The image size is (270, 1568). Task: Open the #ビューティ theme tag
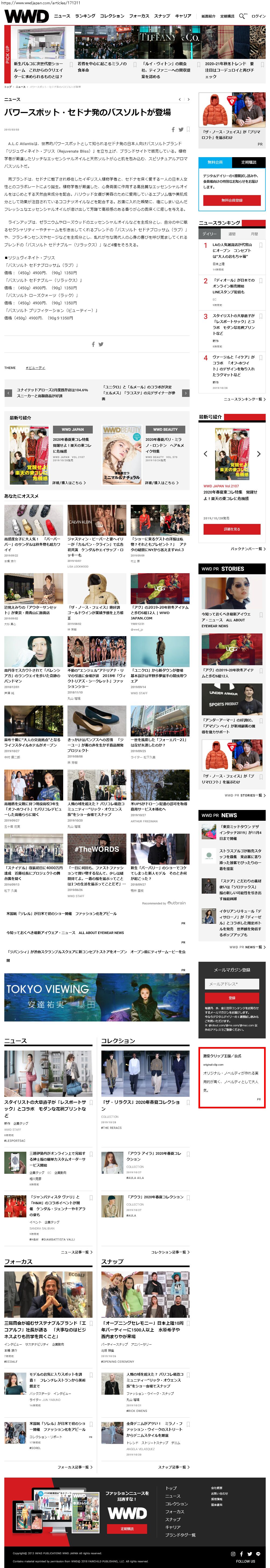35,368
